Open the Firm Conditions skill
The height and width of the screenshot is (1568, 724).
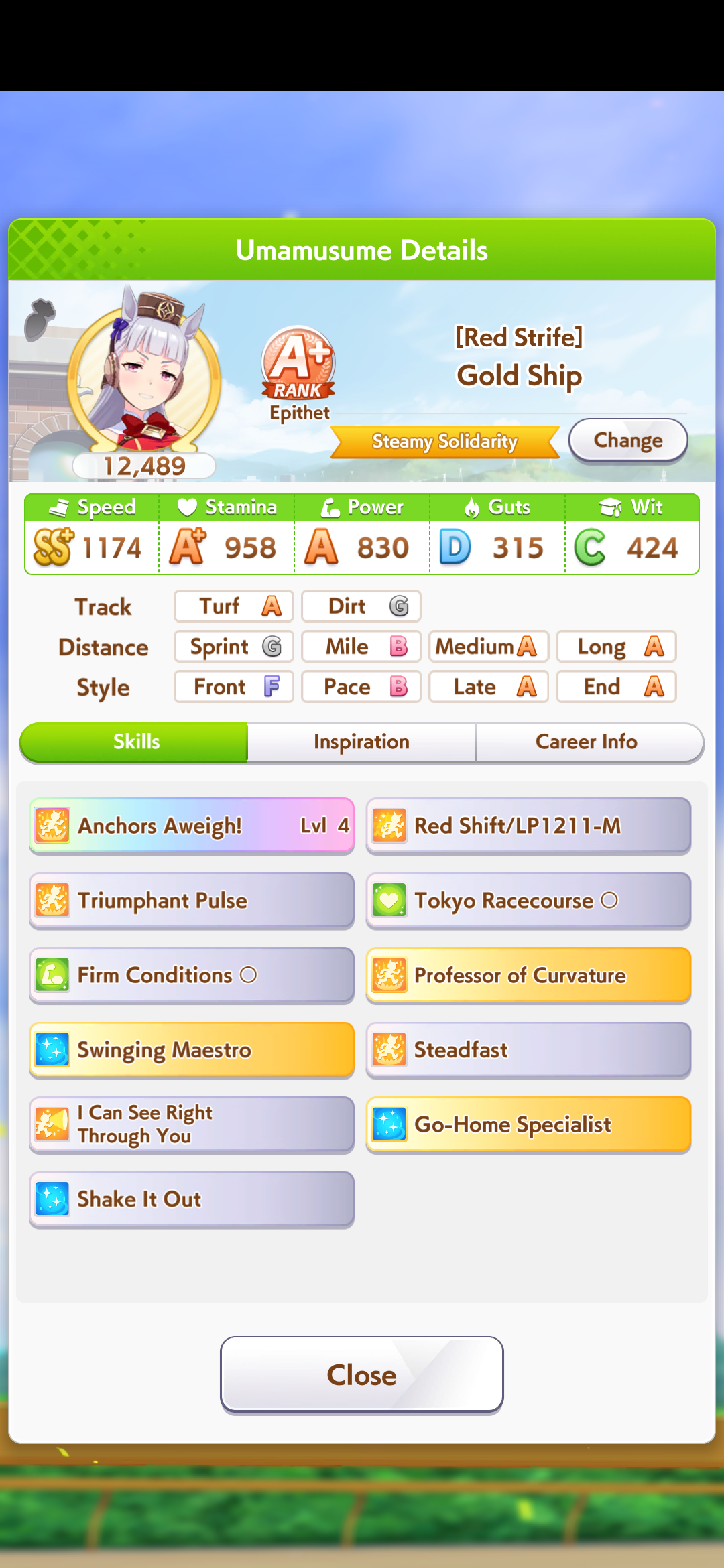tap(192, 975)
